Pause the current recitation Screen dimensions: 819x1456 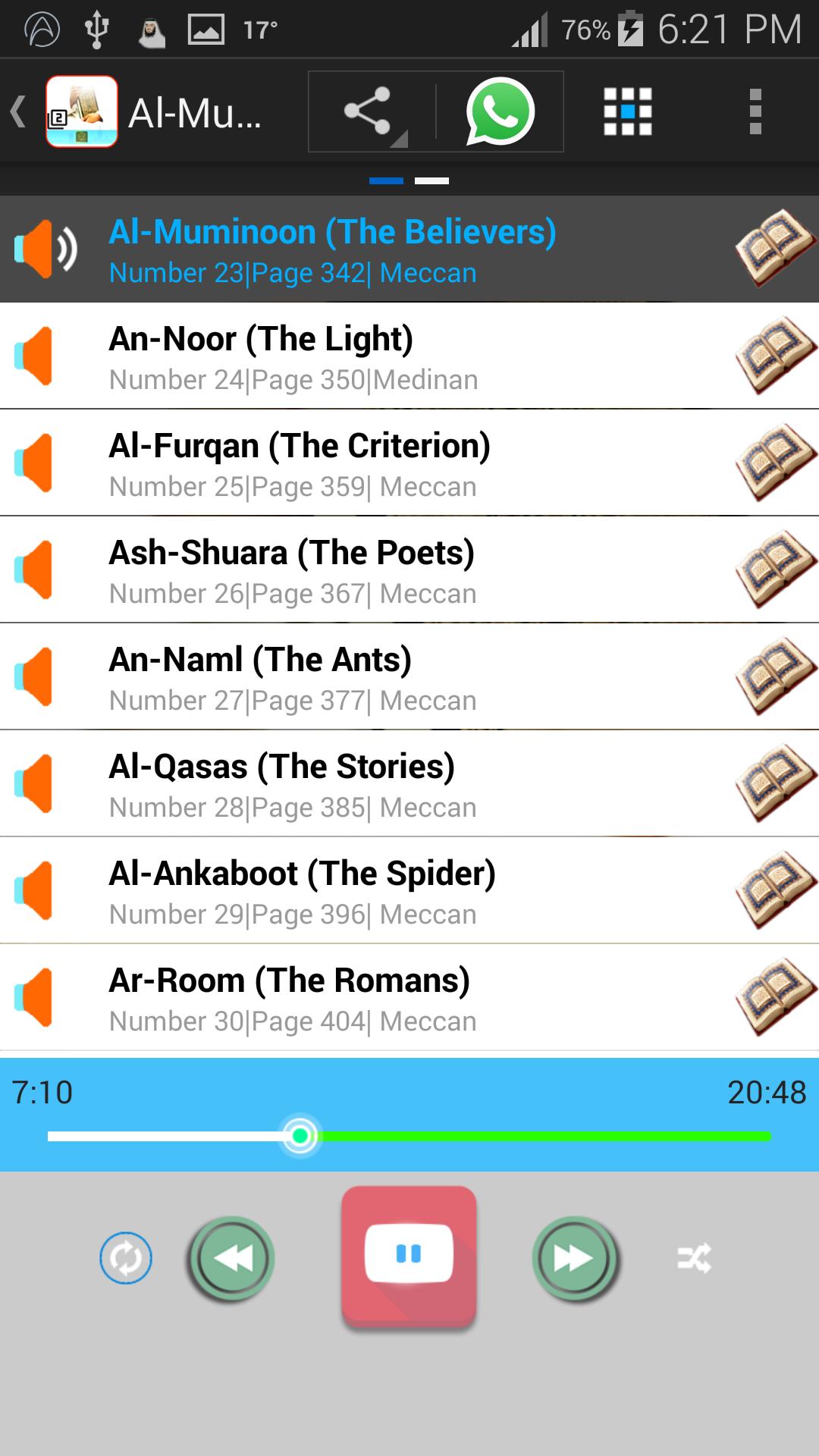(409, 1254)
